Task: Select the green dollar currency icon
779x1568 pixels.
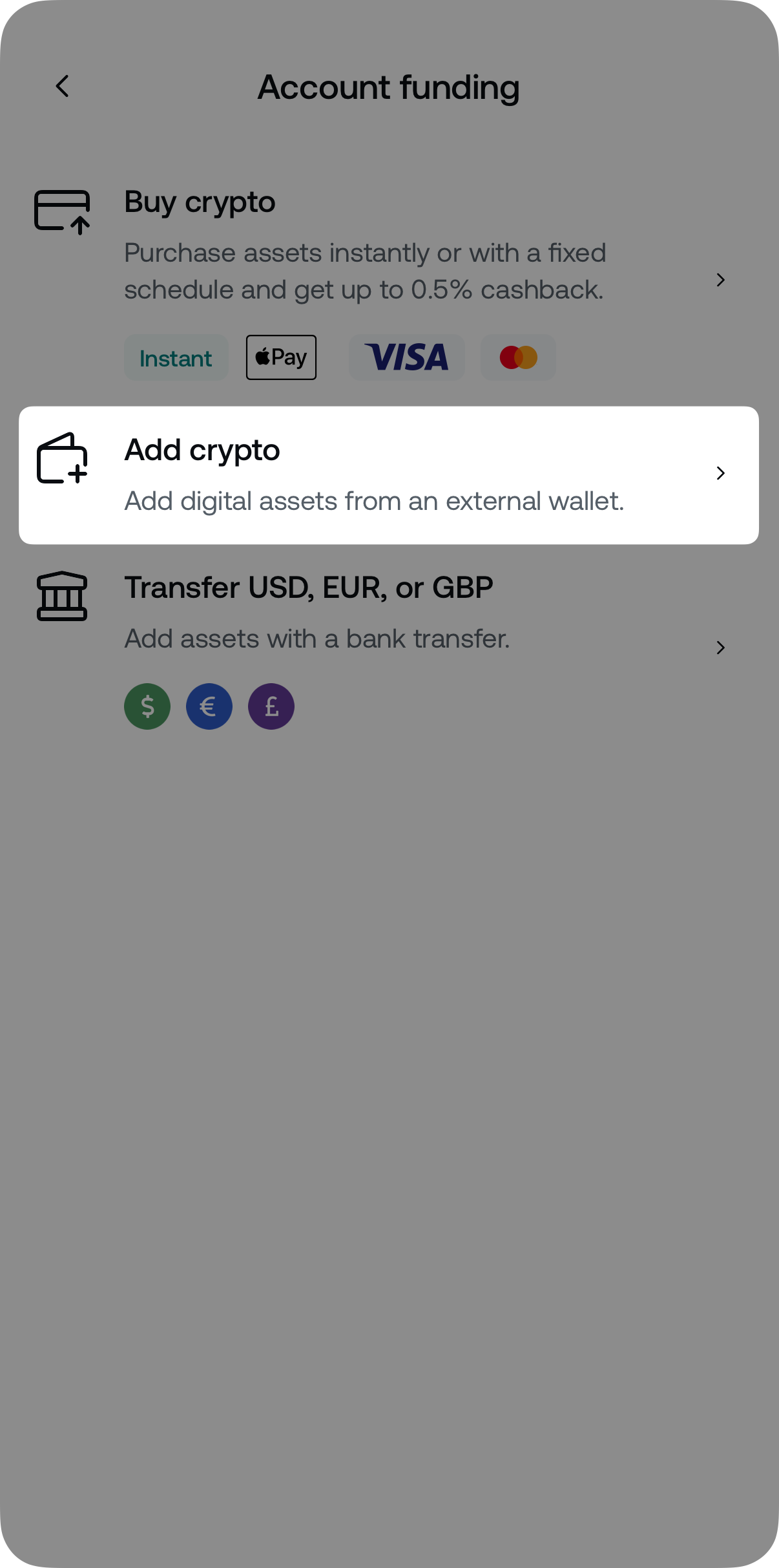Action: (x=147, y=706)
